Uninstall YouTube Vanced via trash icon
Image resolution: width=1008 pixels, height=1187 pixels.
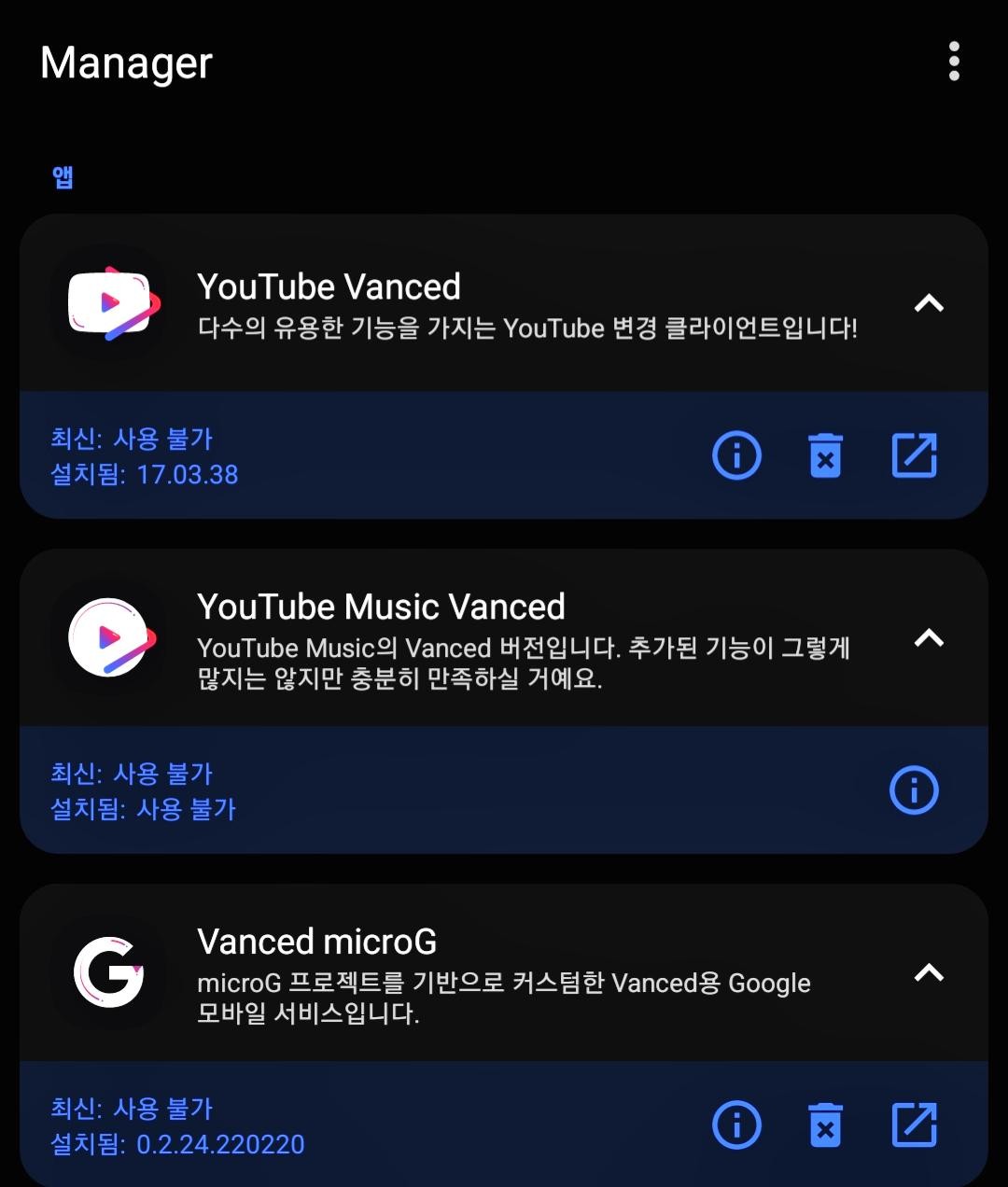[825, 456]
